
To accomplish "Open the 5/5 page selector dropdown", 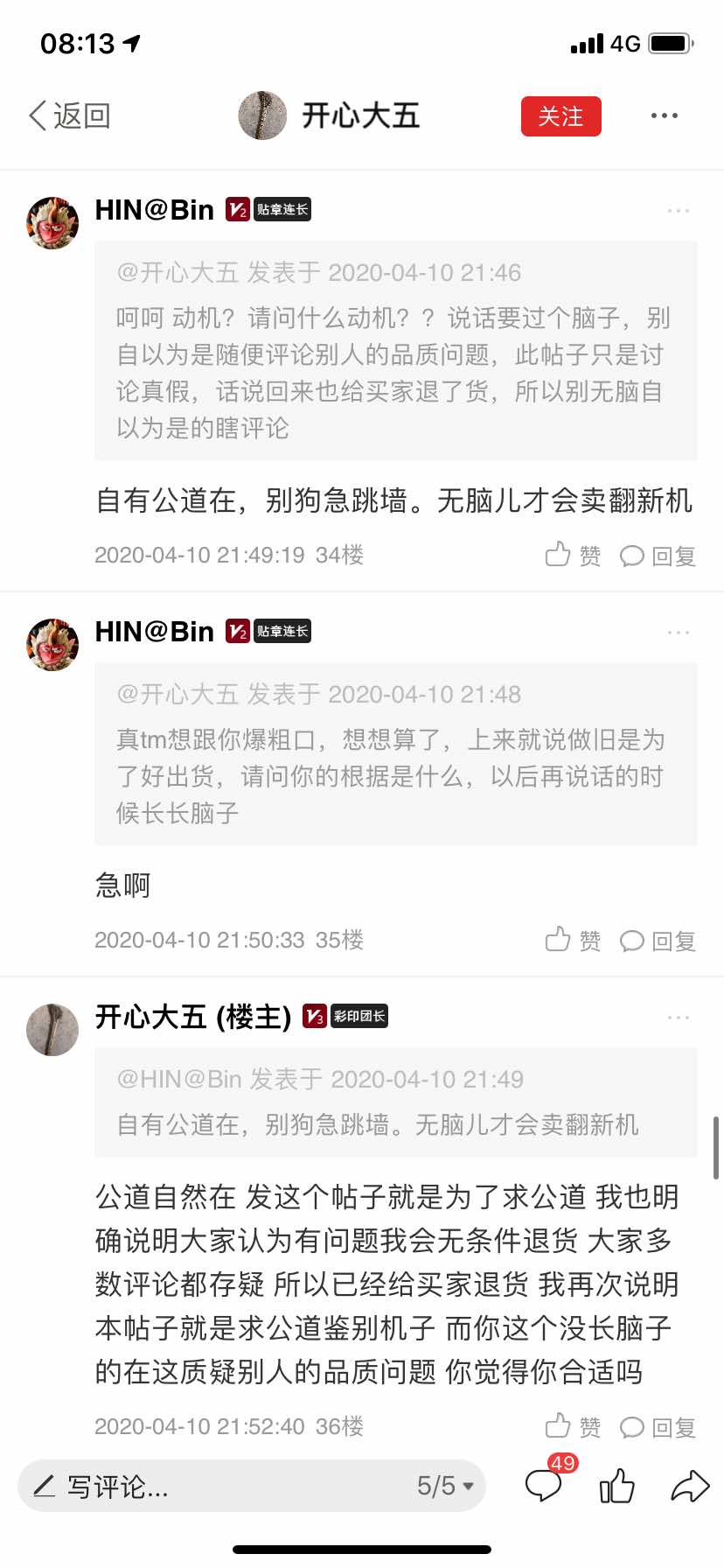I will (445, 1486).
